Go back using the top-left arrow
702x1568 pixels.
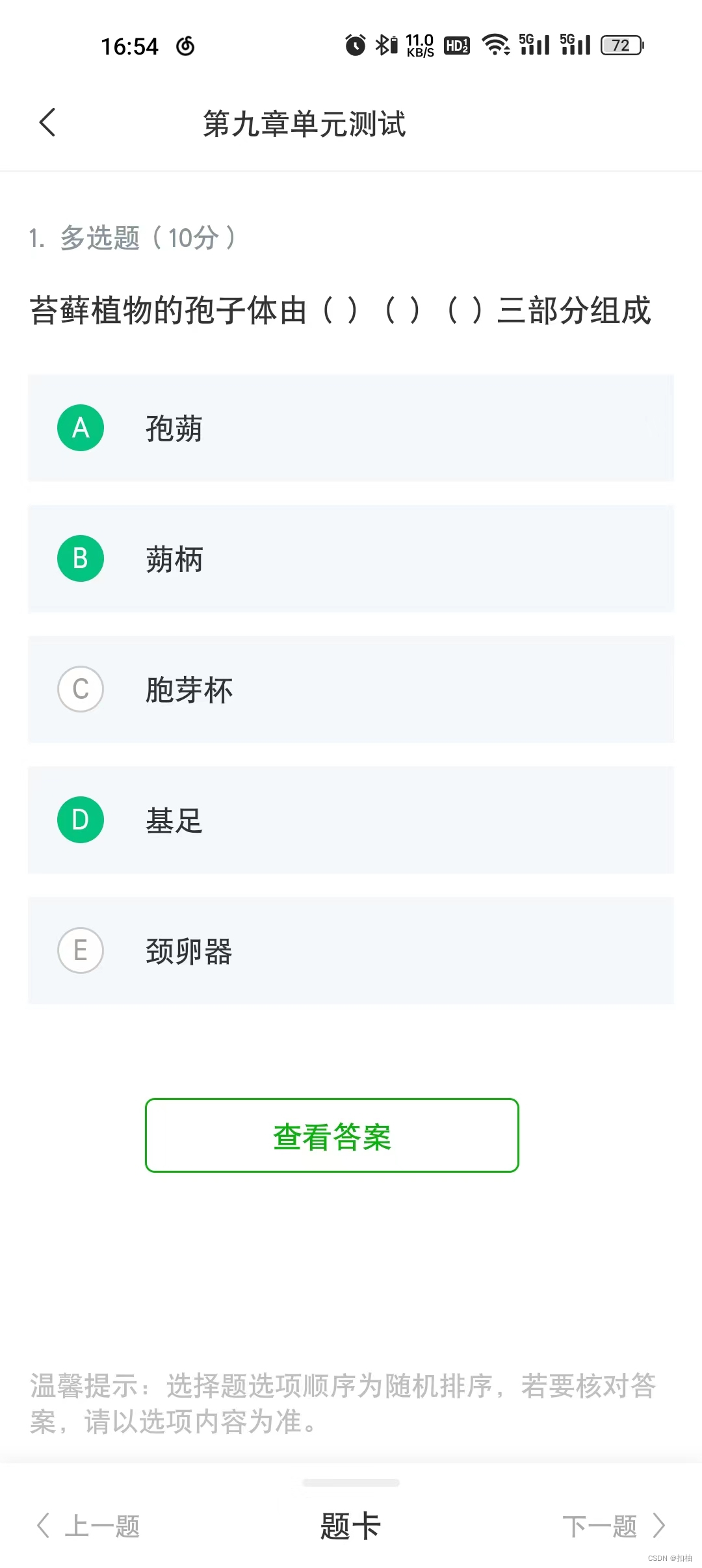(x=47, y=122)
